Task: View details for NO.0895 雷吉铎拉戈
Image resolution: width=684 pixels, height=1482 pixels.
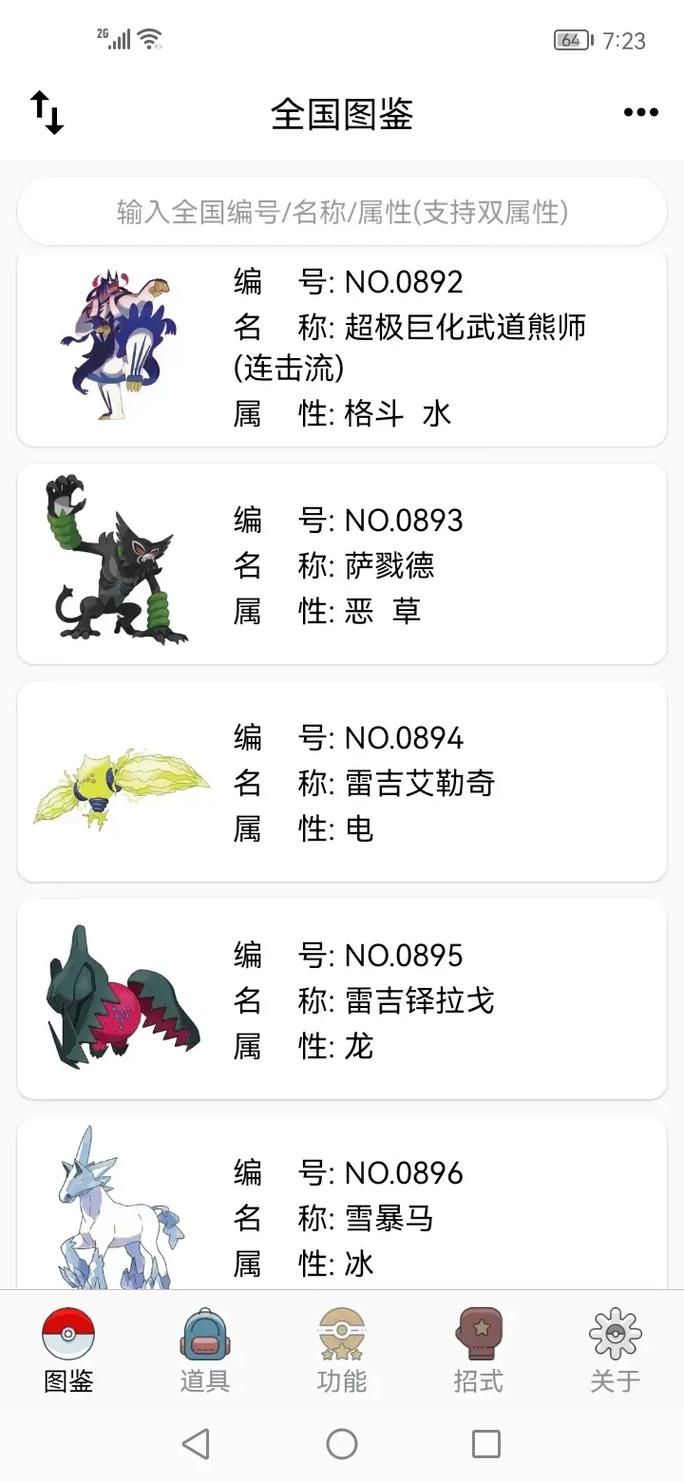Action: 342,999
